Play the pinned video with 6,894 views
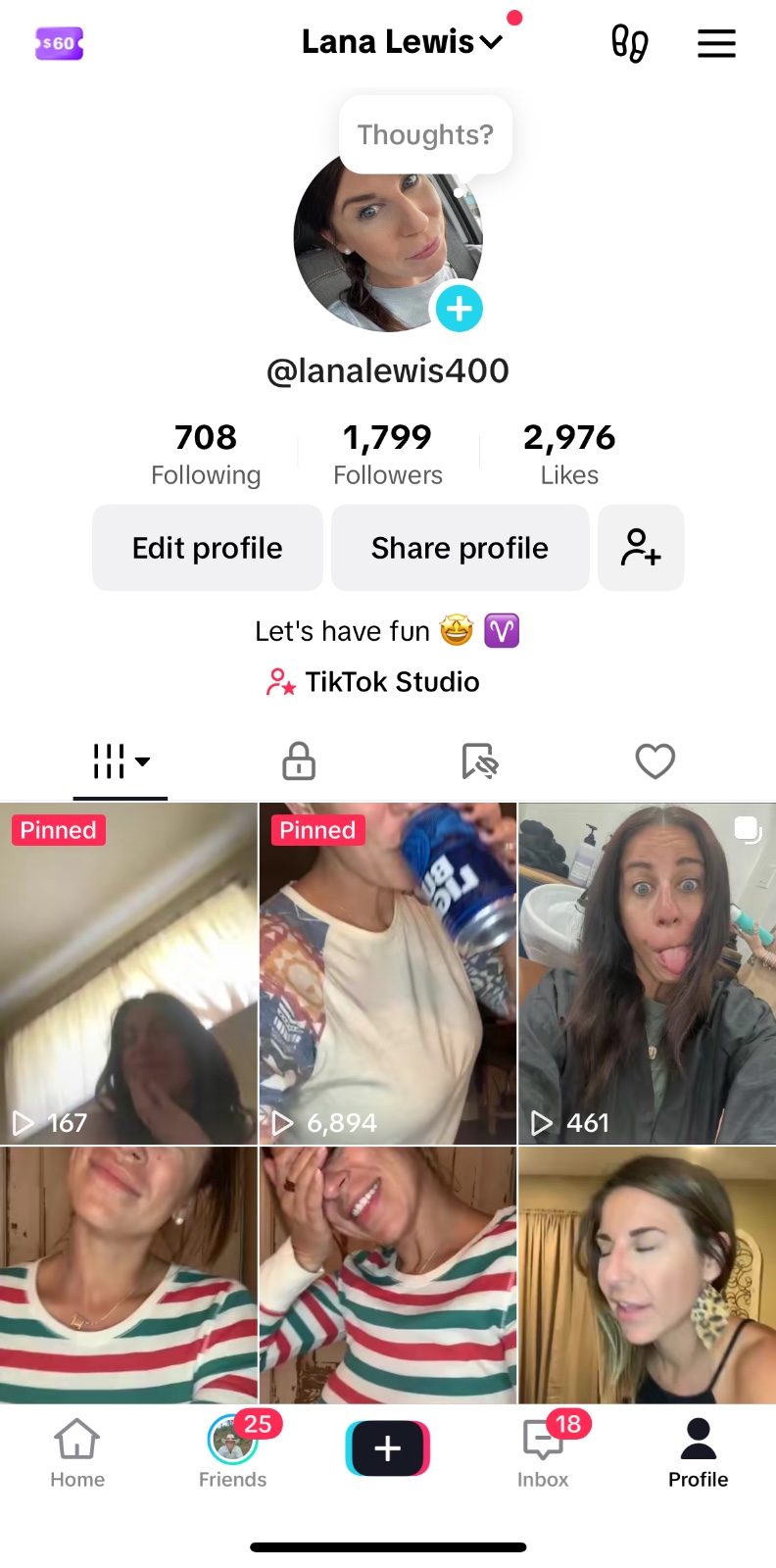776x1568 pixels. tap(388, 973)
